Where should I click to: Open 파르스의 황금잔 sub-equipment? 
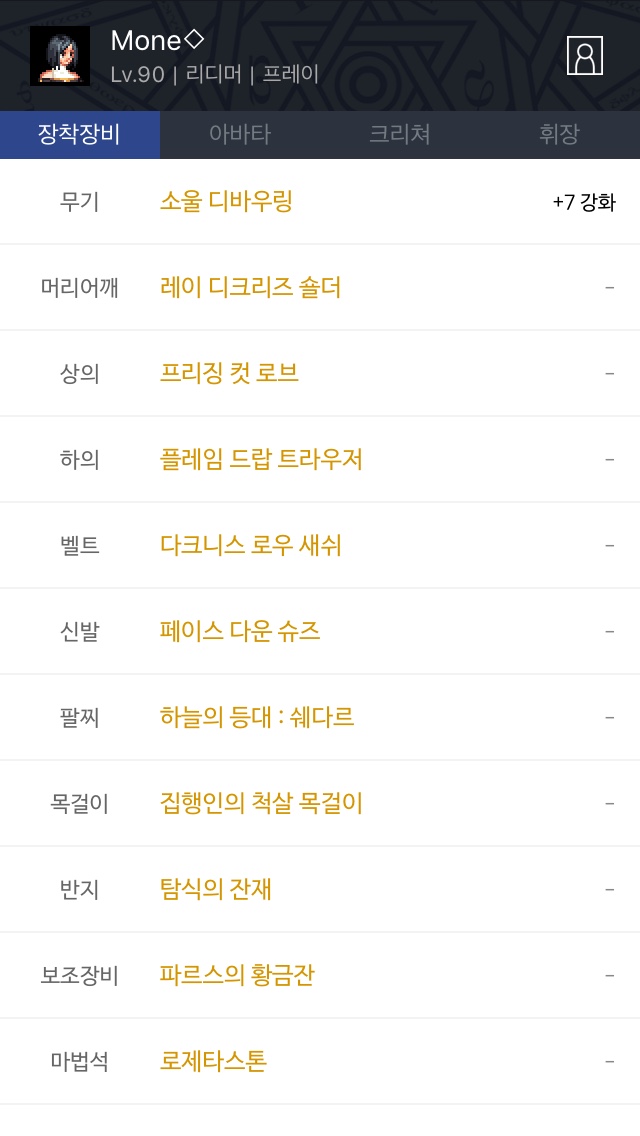237,976
